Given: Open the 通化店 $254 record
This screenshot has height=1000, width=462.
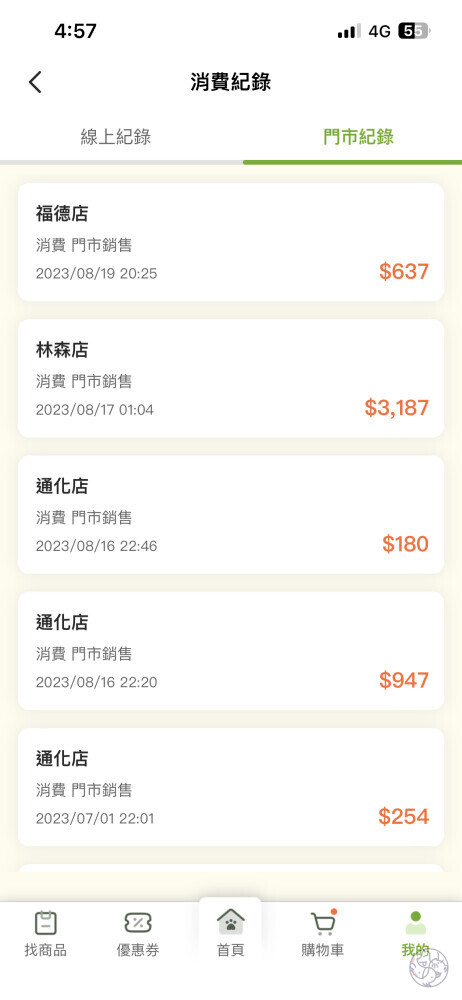Looking at the screenshot, I should [230, 787].
